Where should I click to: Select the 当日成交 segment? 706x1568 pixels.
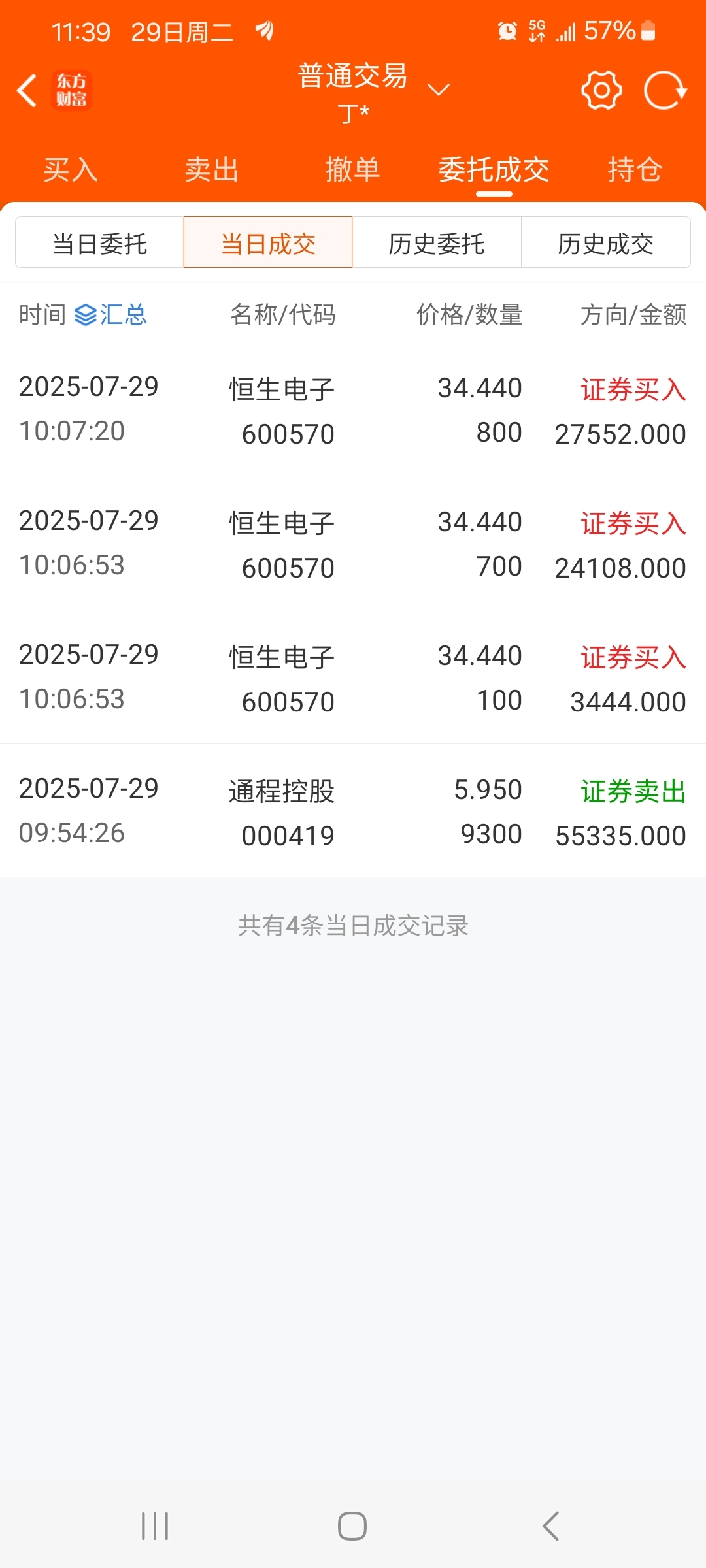pyautogui.click(x=268, y=242)
